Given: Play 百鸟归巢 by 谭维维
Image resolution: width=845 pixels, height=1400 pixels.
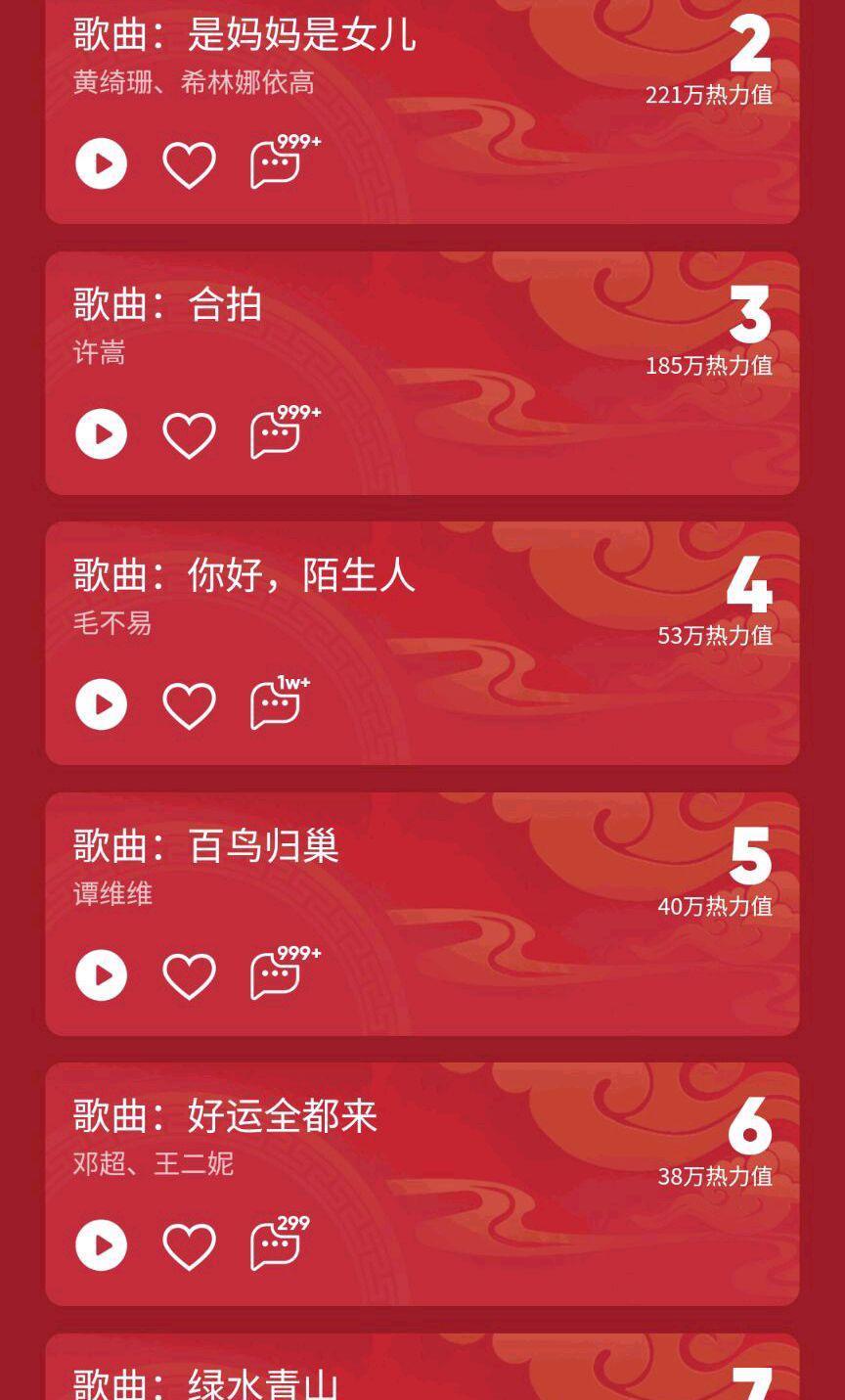Looking at the screenshot, I should [x=100, y=972].
